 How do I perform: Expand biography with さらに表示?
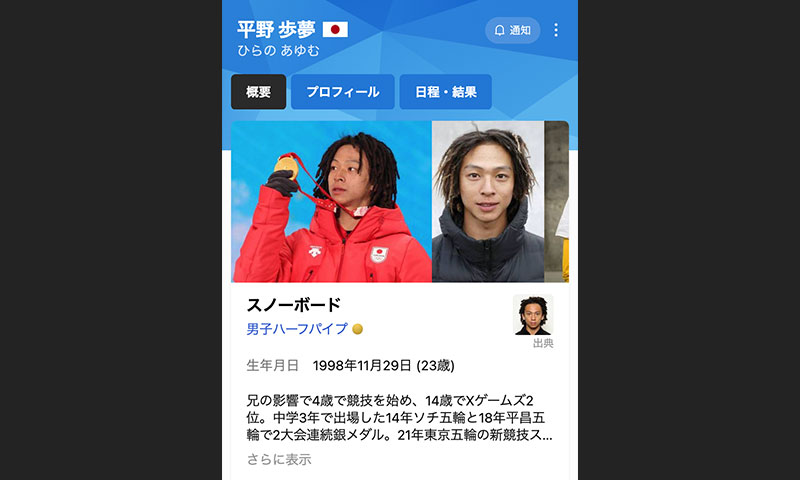pos(279,460)
